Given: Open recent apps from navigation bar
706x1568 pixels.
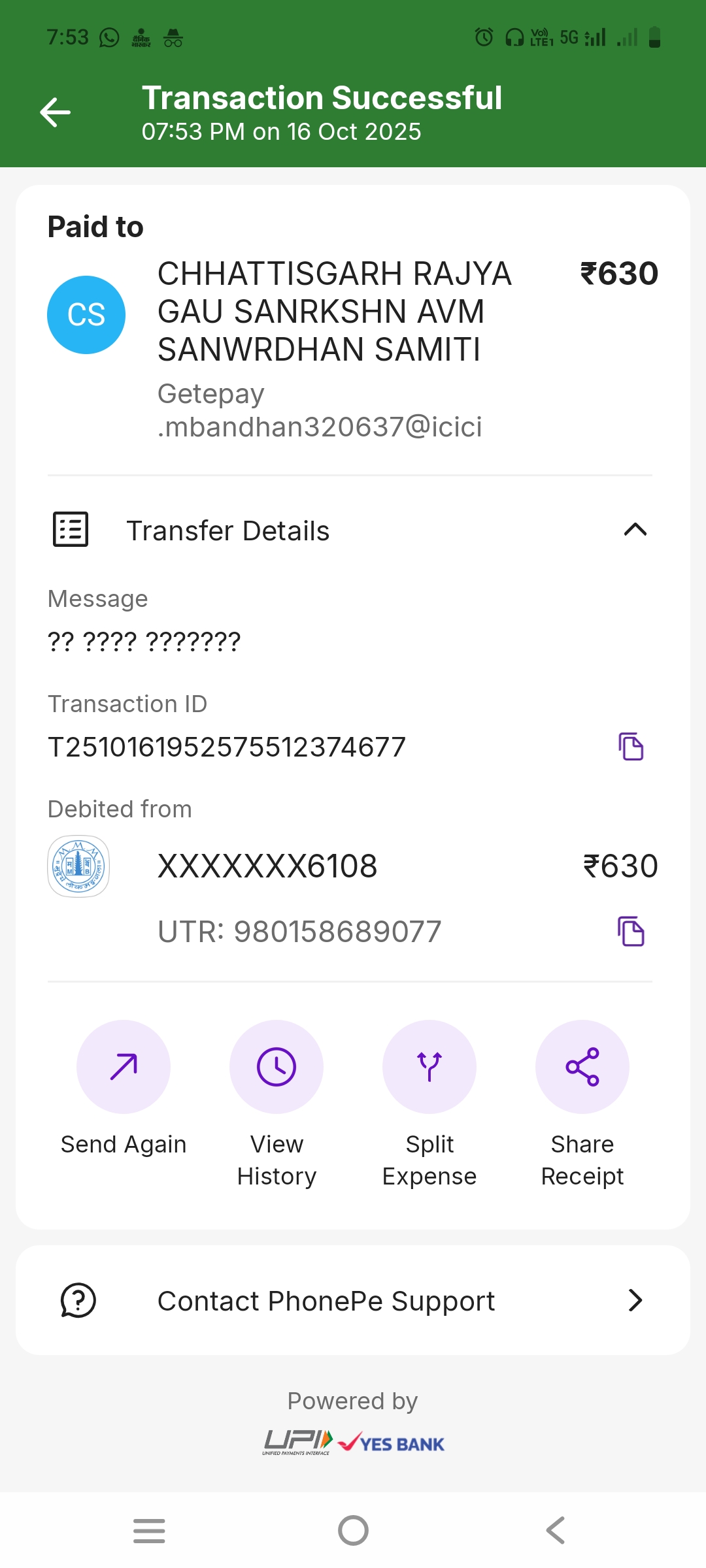Looking at the screenshot, I should pos(149,1530).
